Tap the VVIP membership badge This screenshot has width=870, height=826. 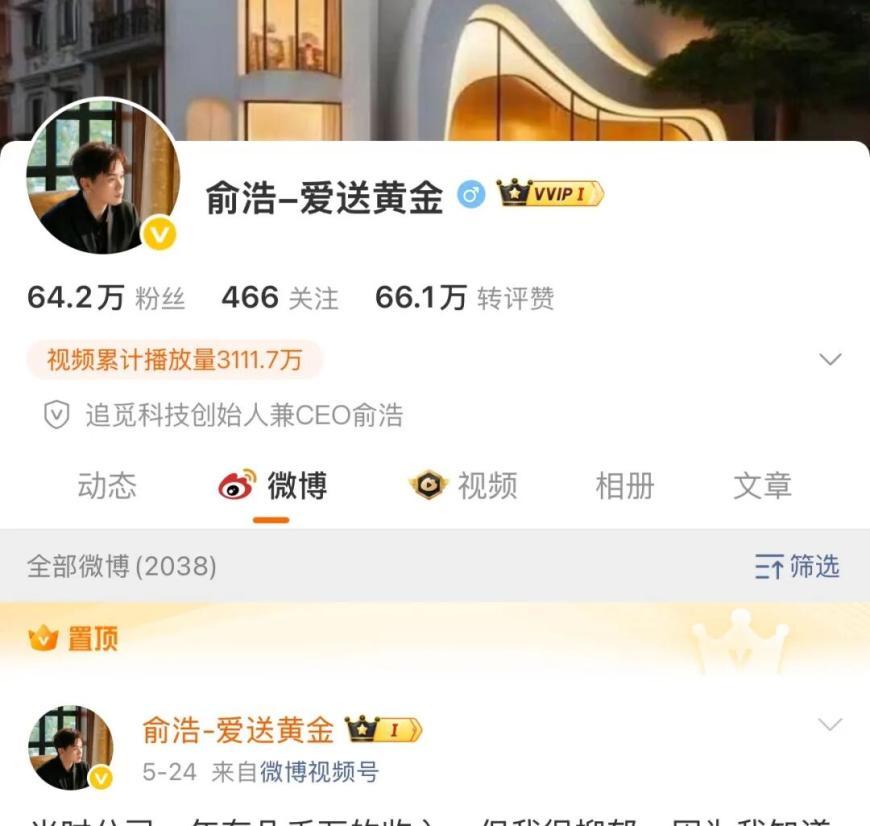[549, 194]
